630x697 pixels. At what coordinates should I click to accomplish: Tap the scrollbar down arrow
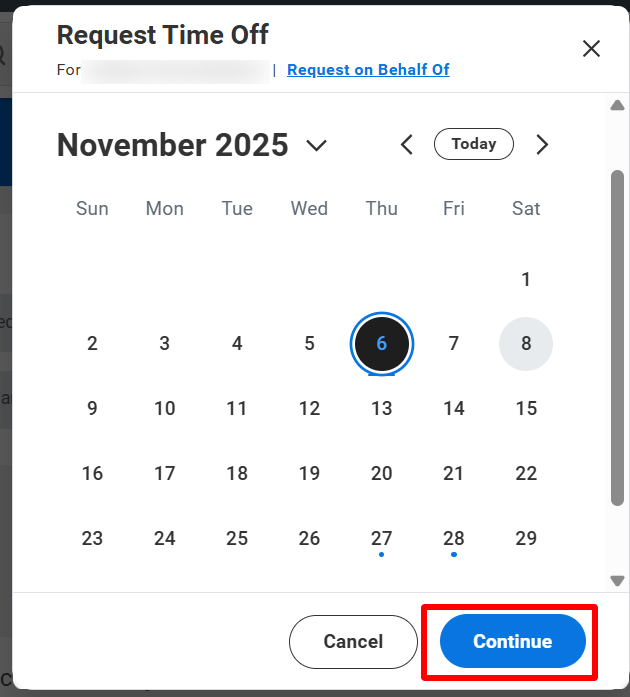[617, 581]
